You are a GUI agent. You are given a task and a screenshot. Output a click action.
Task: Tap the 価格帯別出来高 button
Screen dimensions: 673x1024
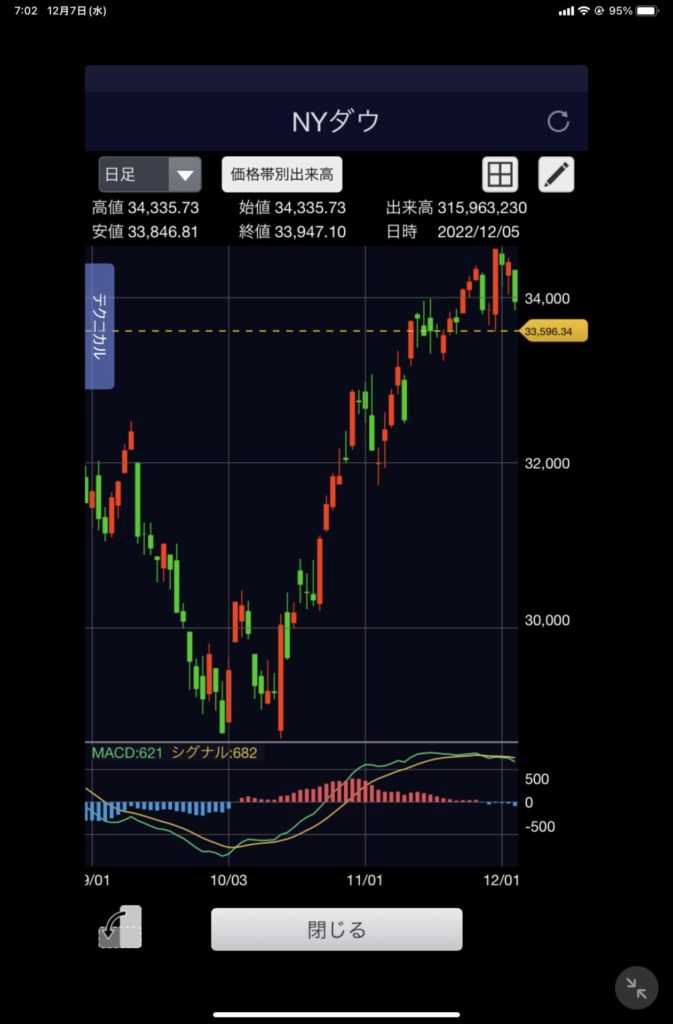coord(280,175)
